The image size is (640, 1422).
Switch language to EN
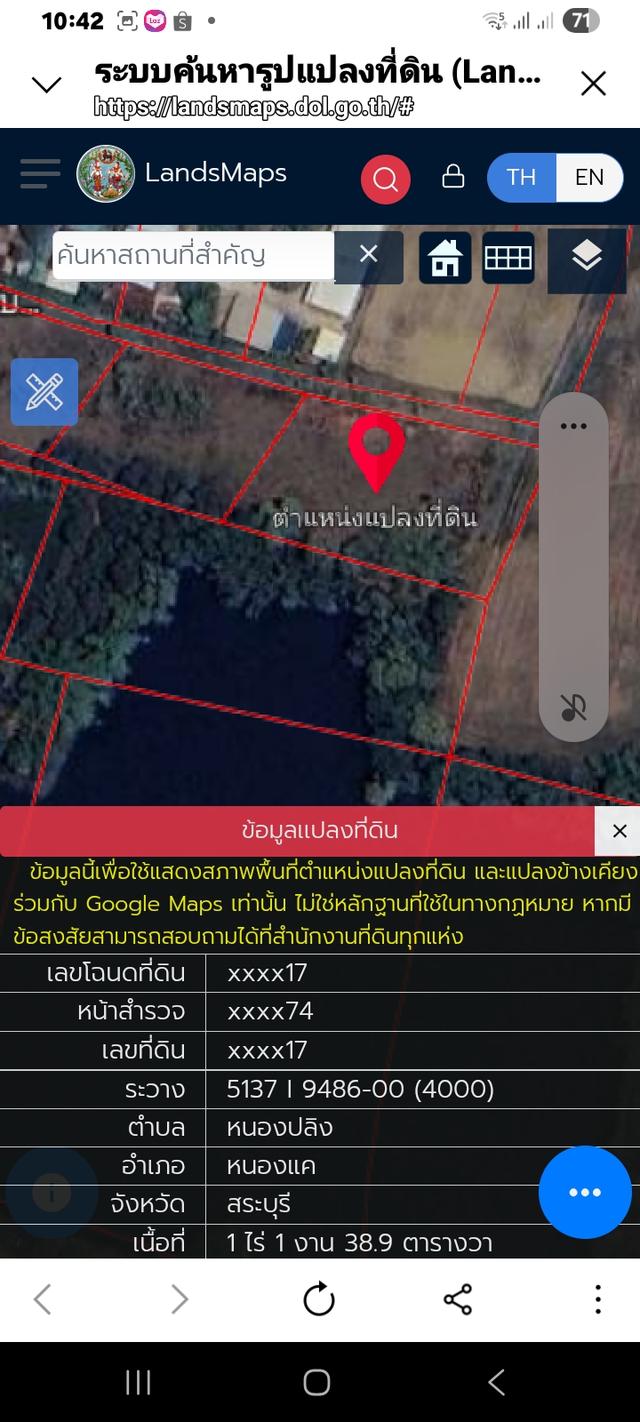[x=589, y=177]
